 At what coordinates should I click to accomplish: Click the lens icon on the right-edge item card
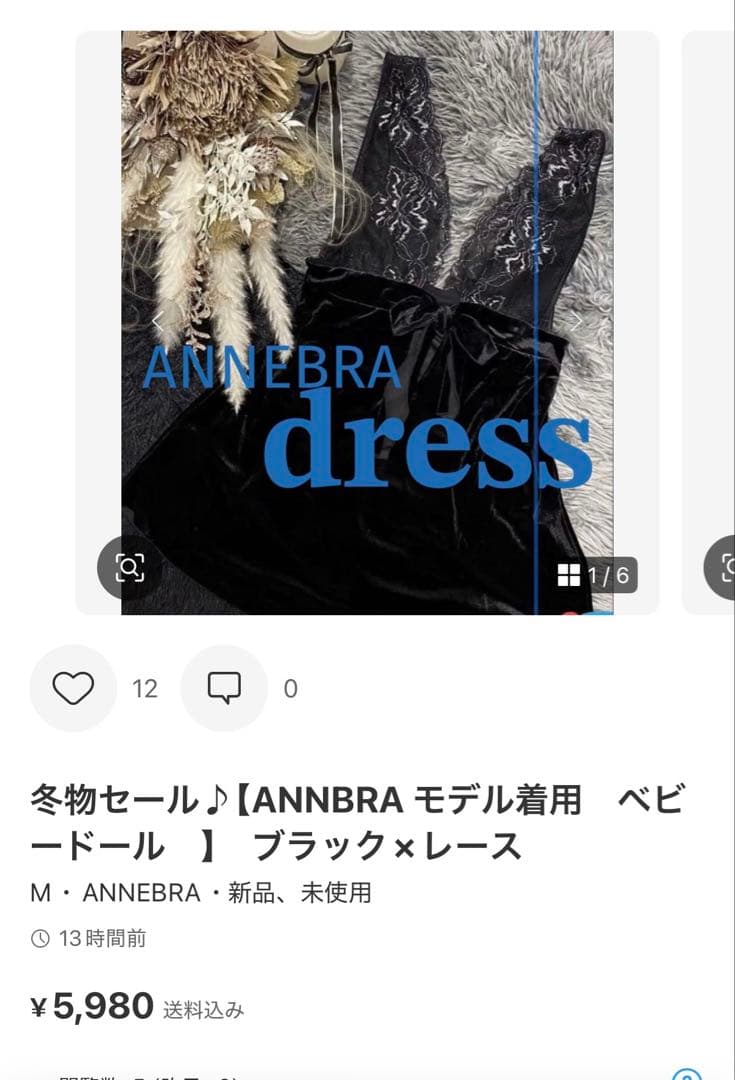coord(729,568)
